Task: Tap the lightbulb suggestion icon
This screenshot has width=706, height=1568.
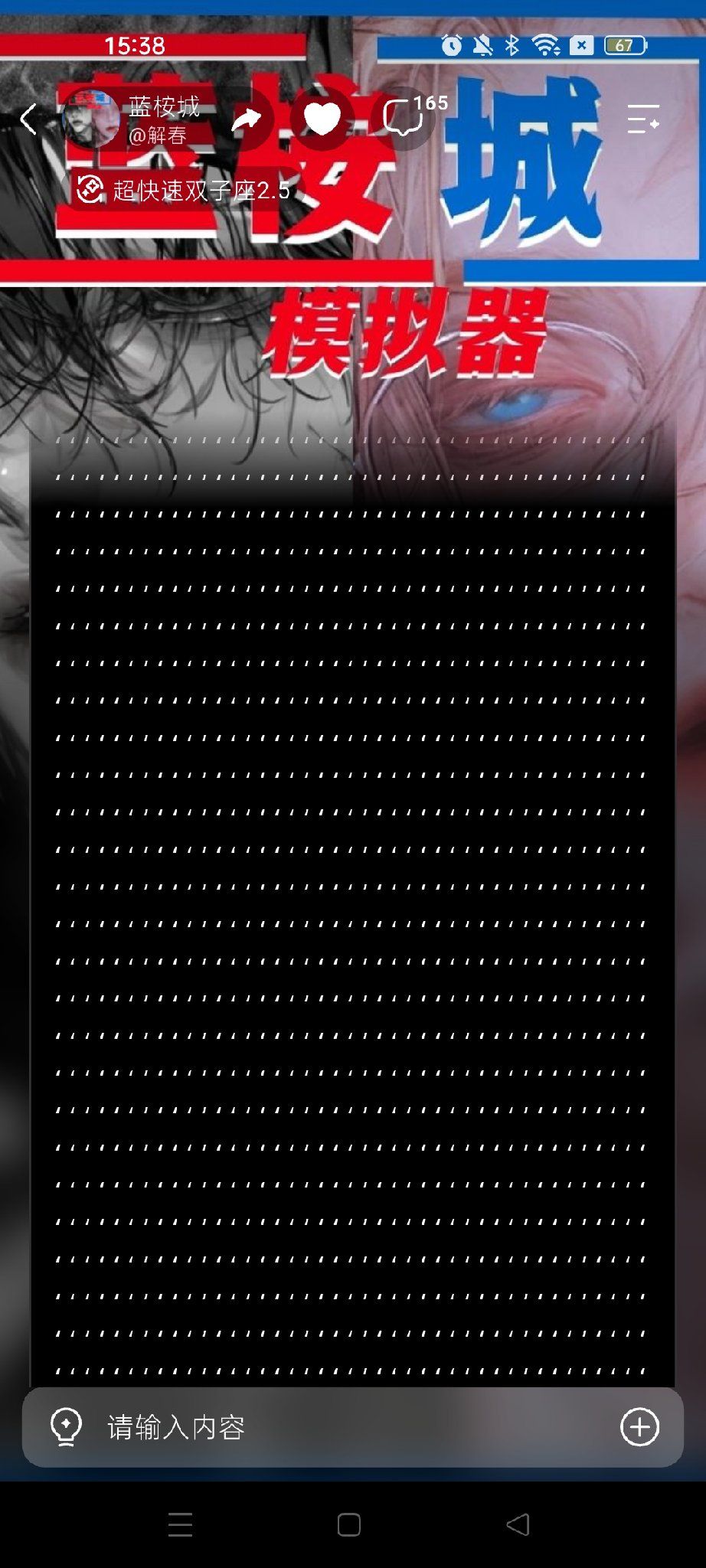Action: [66, 1427]
